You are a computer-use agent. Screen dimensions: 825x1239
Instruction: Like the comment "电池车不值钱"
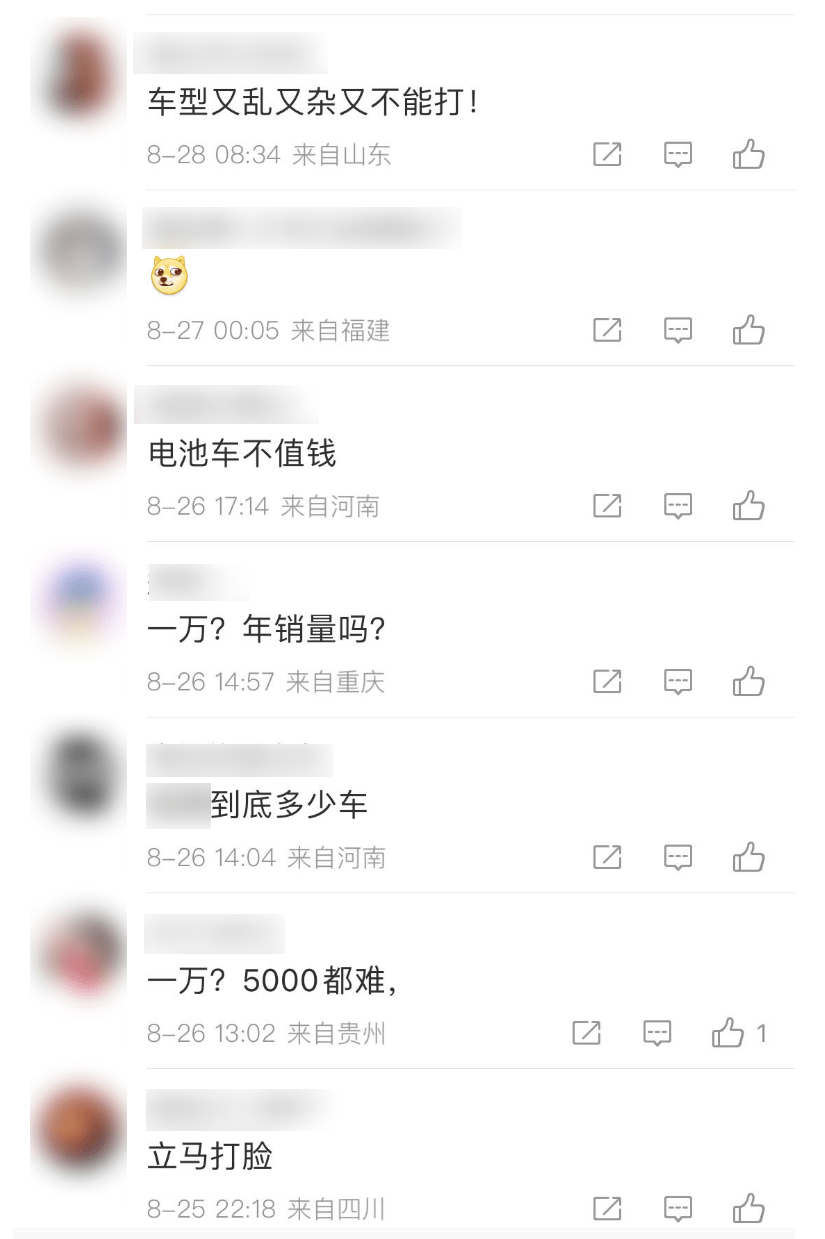click(748, 506)
